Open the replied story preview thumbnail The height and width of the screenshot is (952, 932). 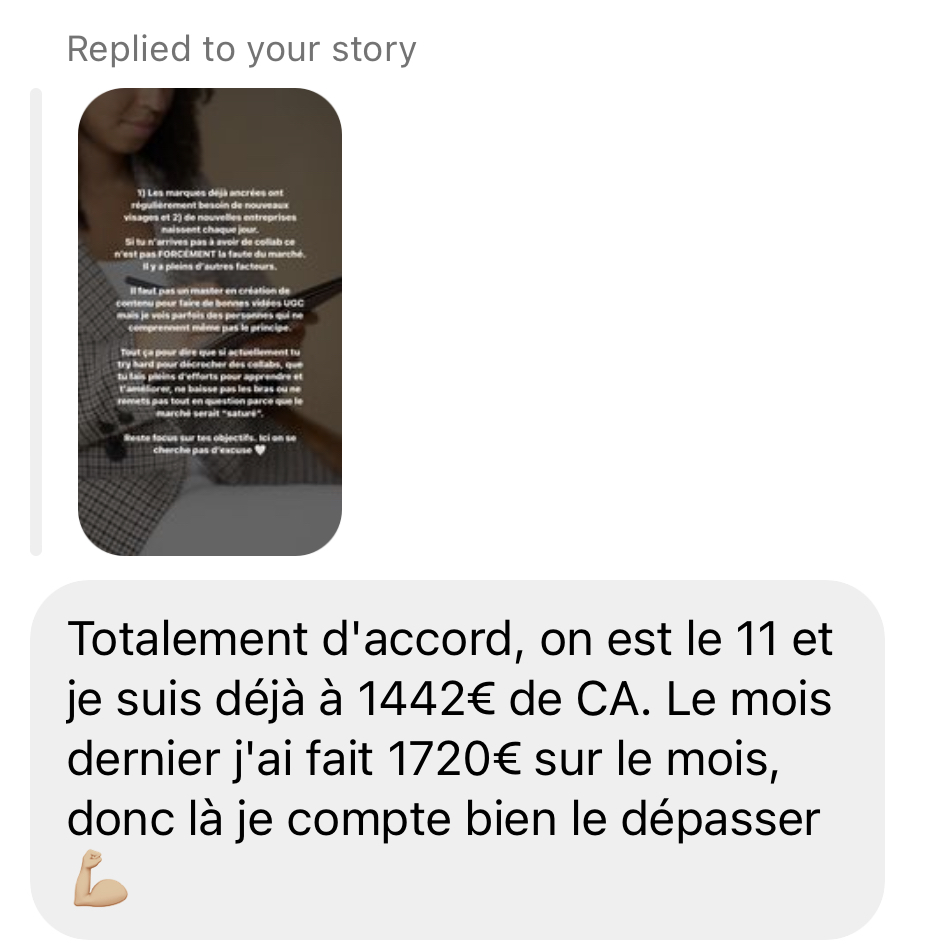209,321
